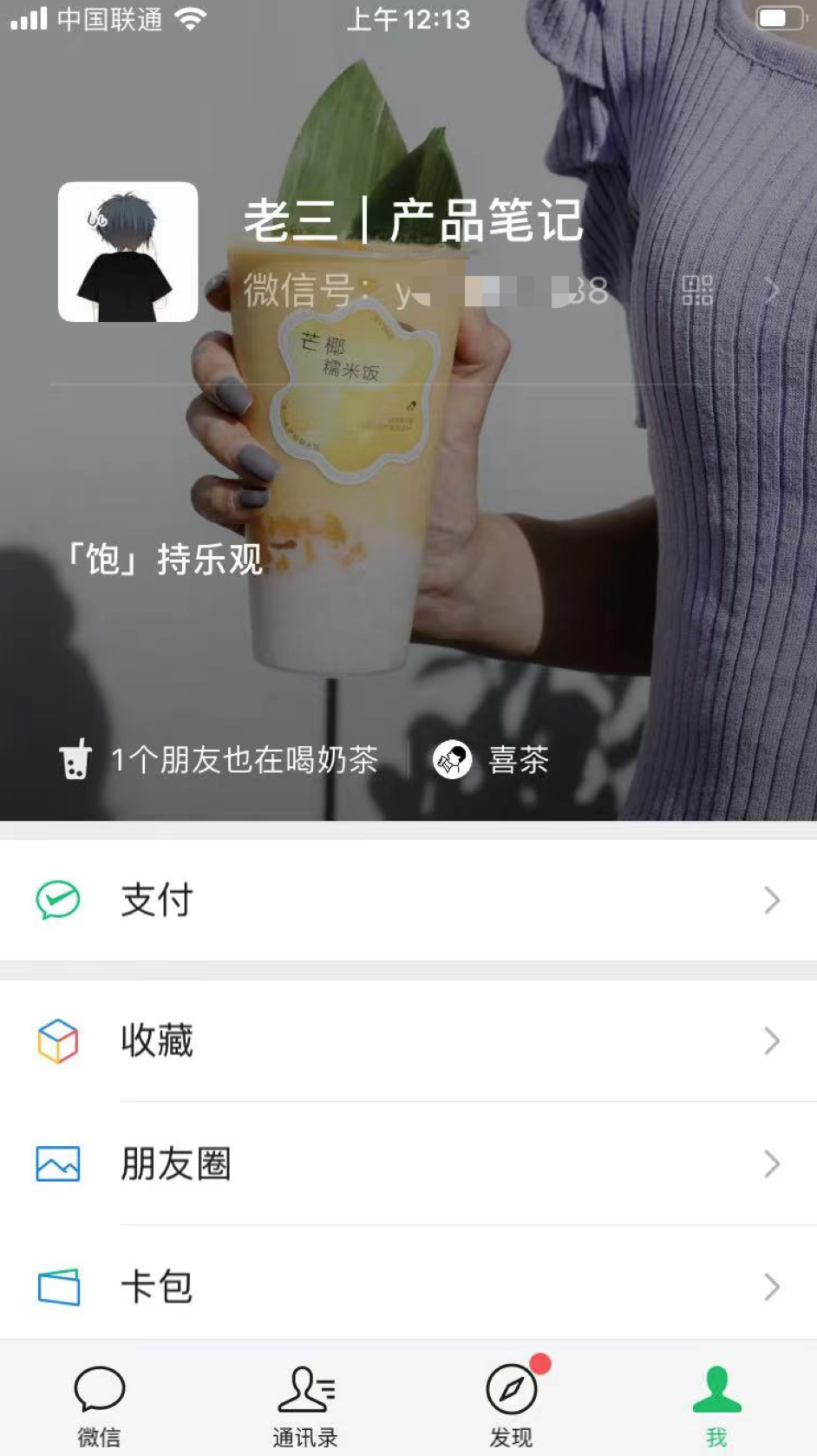Image resolution: width=817 pixels, height=1456 pixels.
Task: Select the 我 tab
Action: point(716,1400)
